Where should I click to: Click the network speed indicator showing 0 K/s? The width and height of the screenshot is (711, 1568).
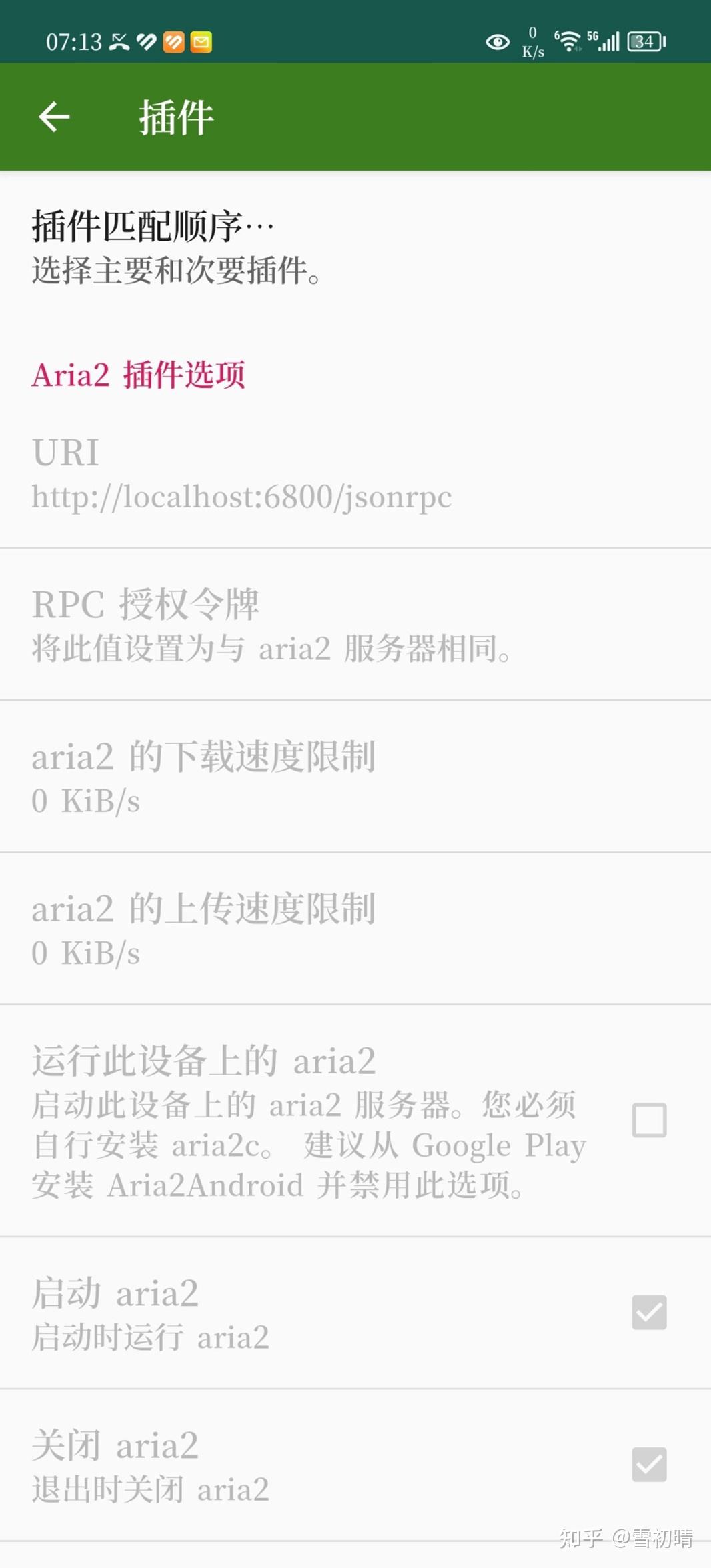pos(534,41)
